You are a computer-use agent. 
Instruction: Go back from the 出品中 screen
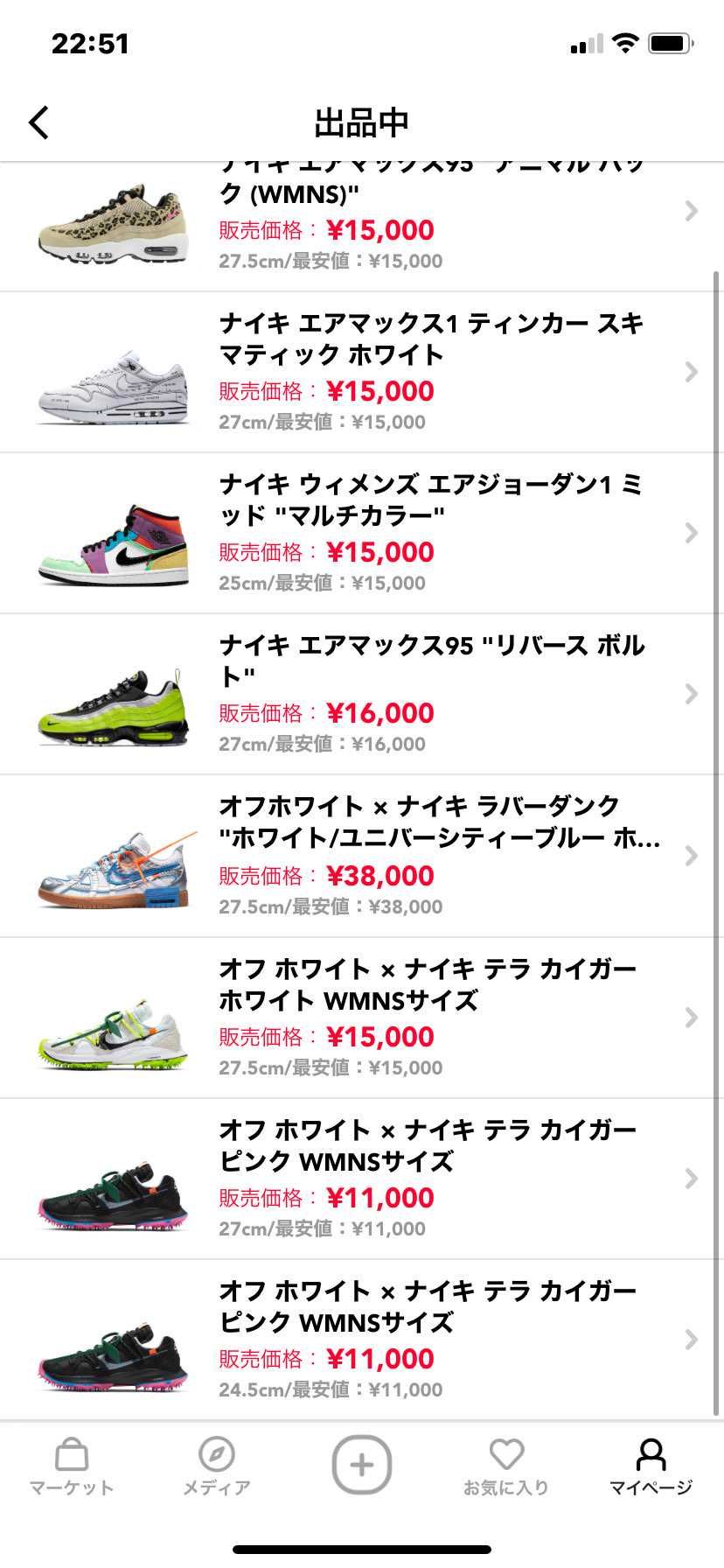[38, 122]
